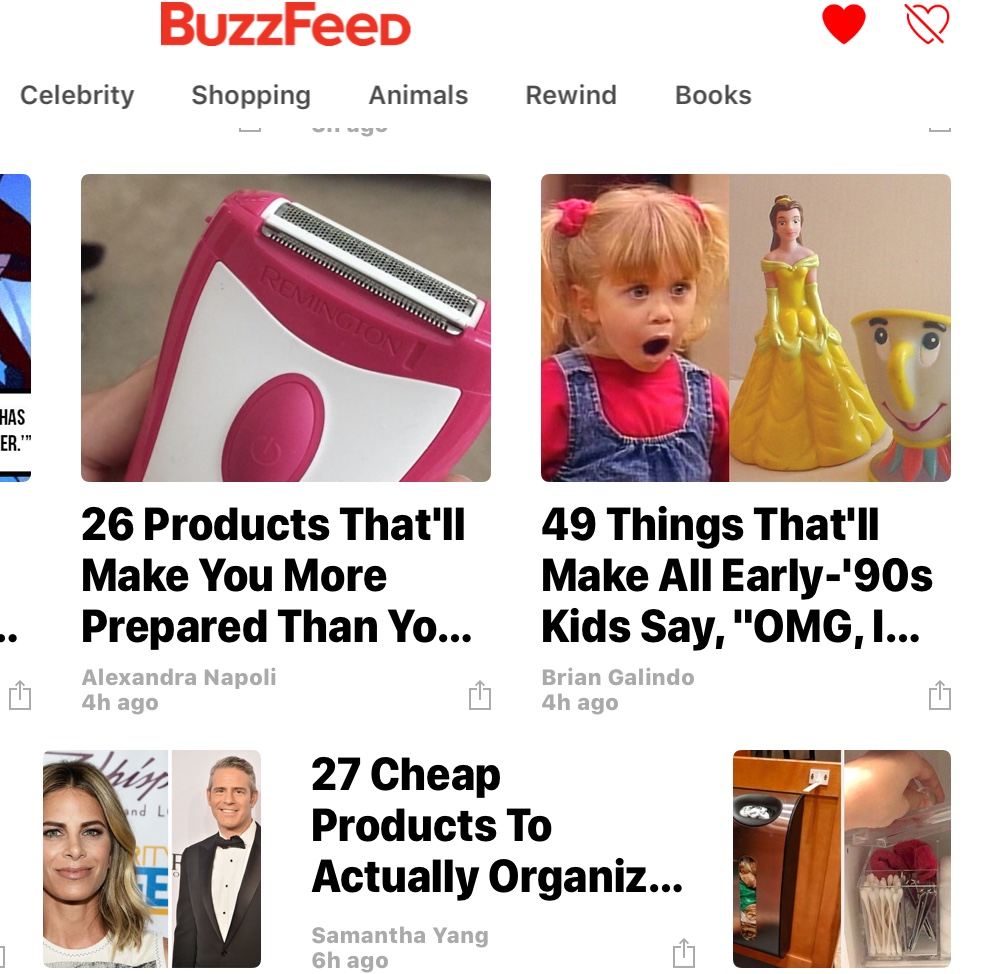The height and width of the screenshot is (974, 989).
Task: Share Samantha Yang's 27 Cheap Products article
Action: [683, 953]
